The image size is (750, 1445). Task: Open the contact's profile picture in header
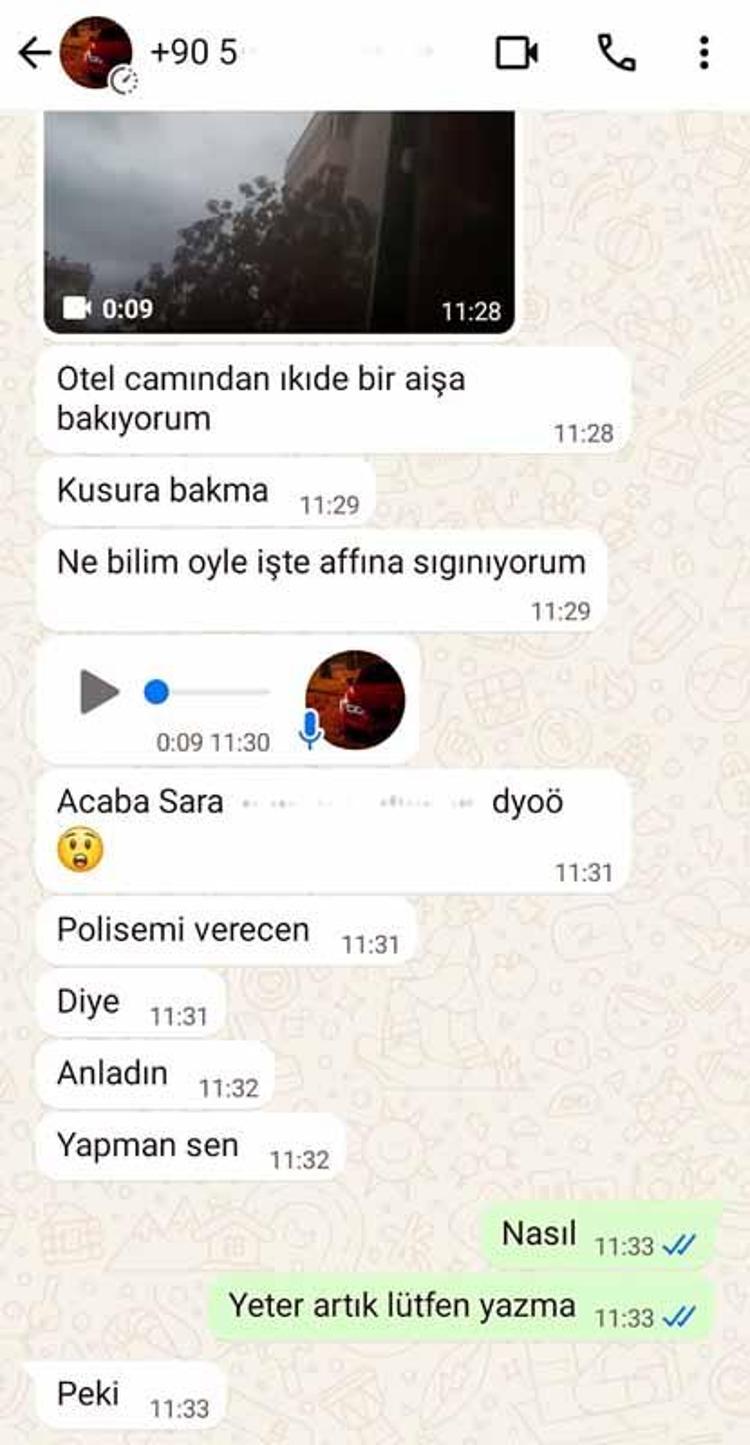click(96, 53)
